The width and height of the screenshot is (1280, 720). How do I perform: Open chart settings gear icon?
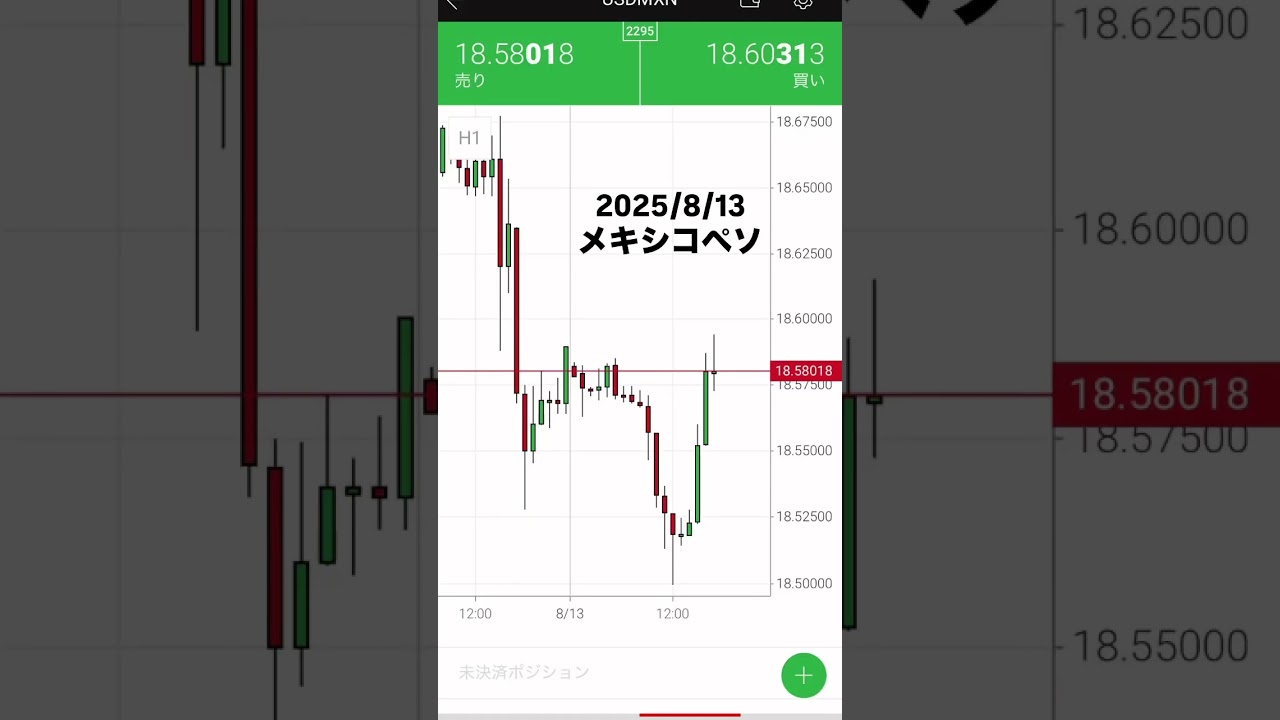802,4
